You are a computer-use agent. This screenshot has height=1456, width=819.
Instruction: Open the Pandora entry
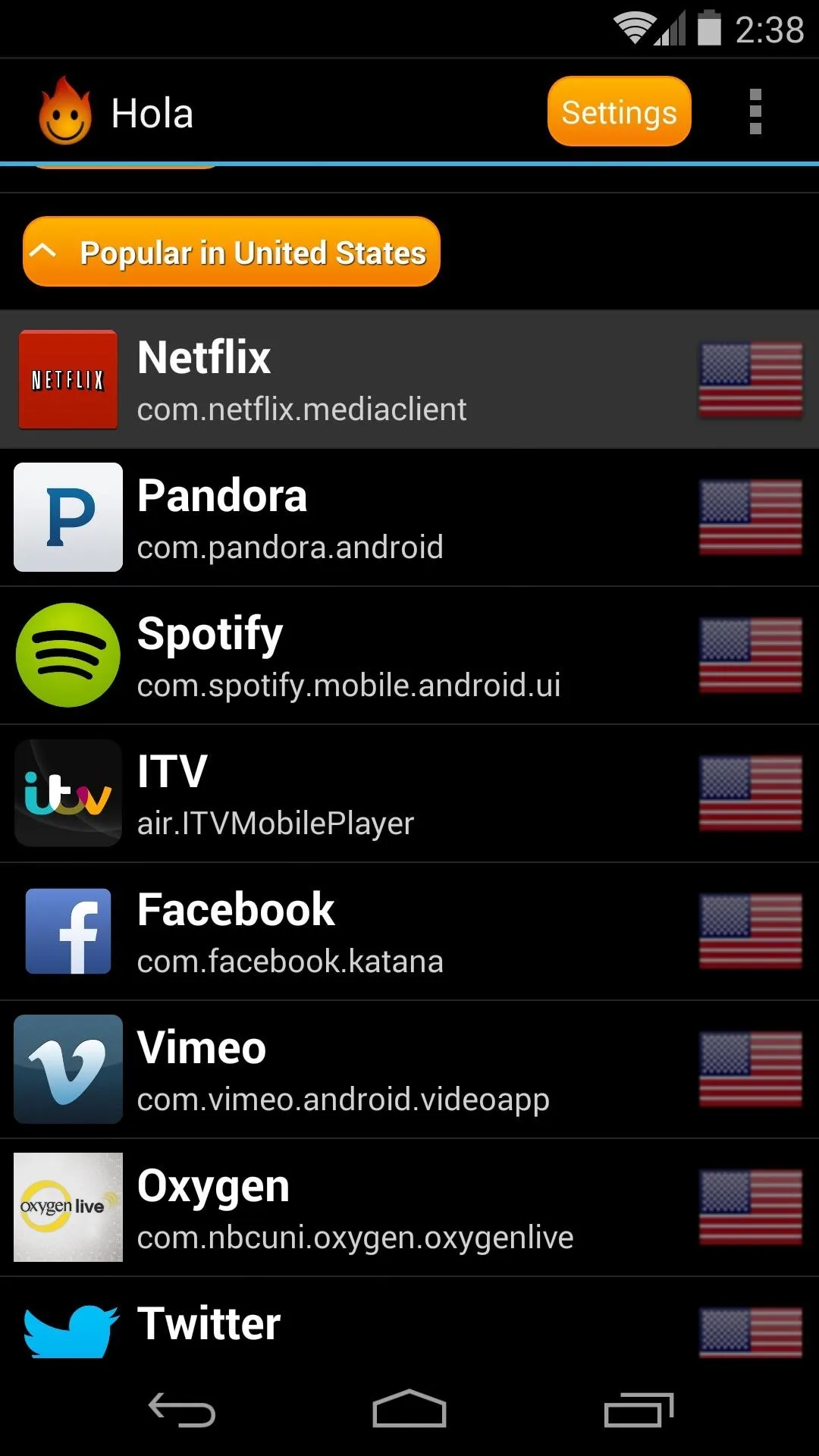409,517
